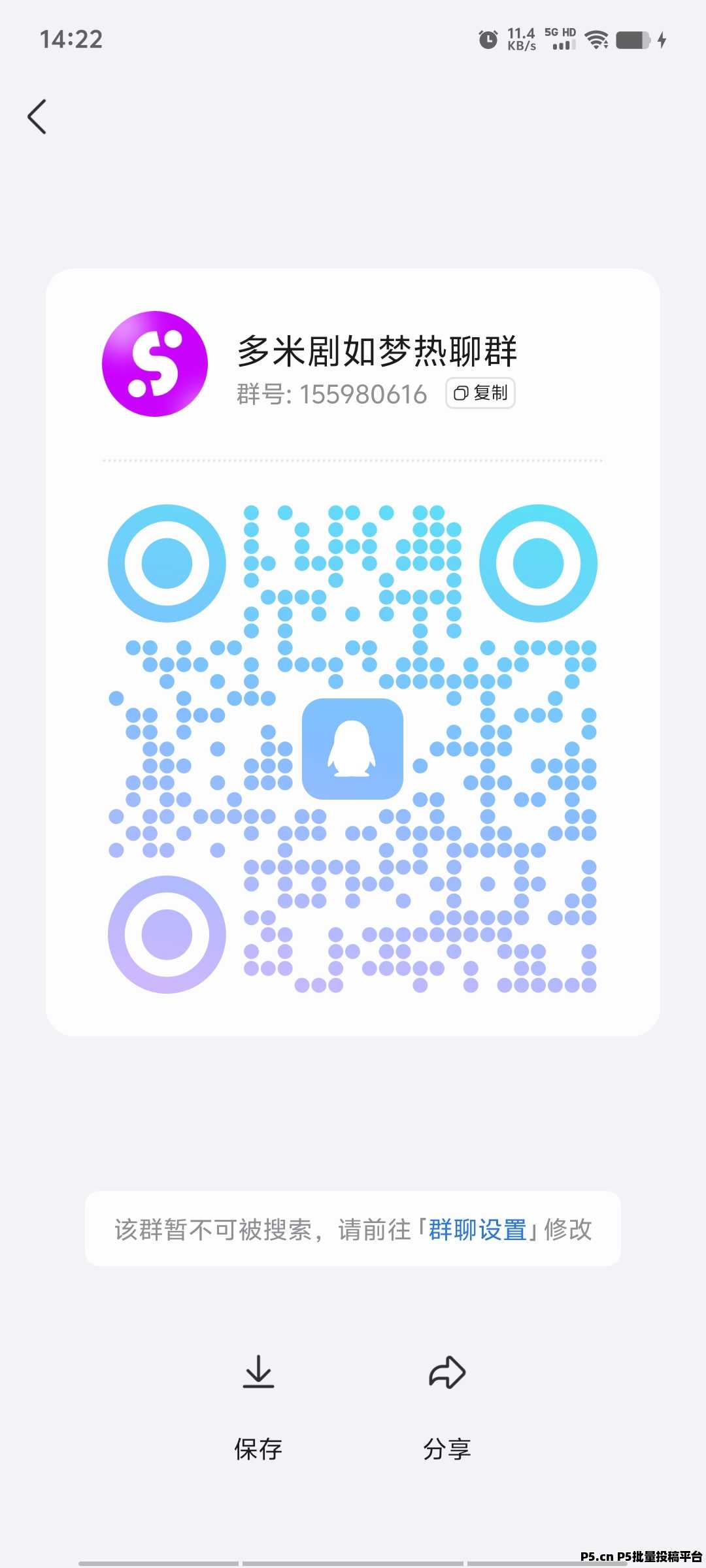
Task: Go back using the top-left arrow
Action: pos(37,117)
